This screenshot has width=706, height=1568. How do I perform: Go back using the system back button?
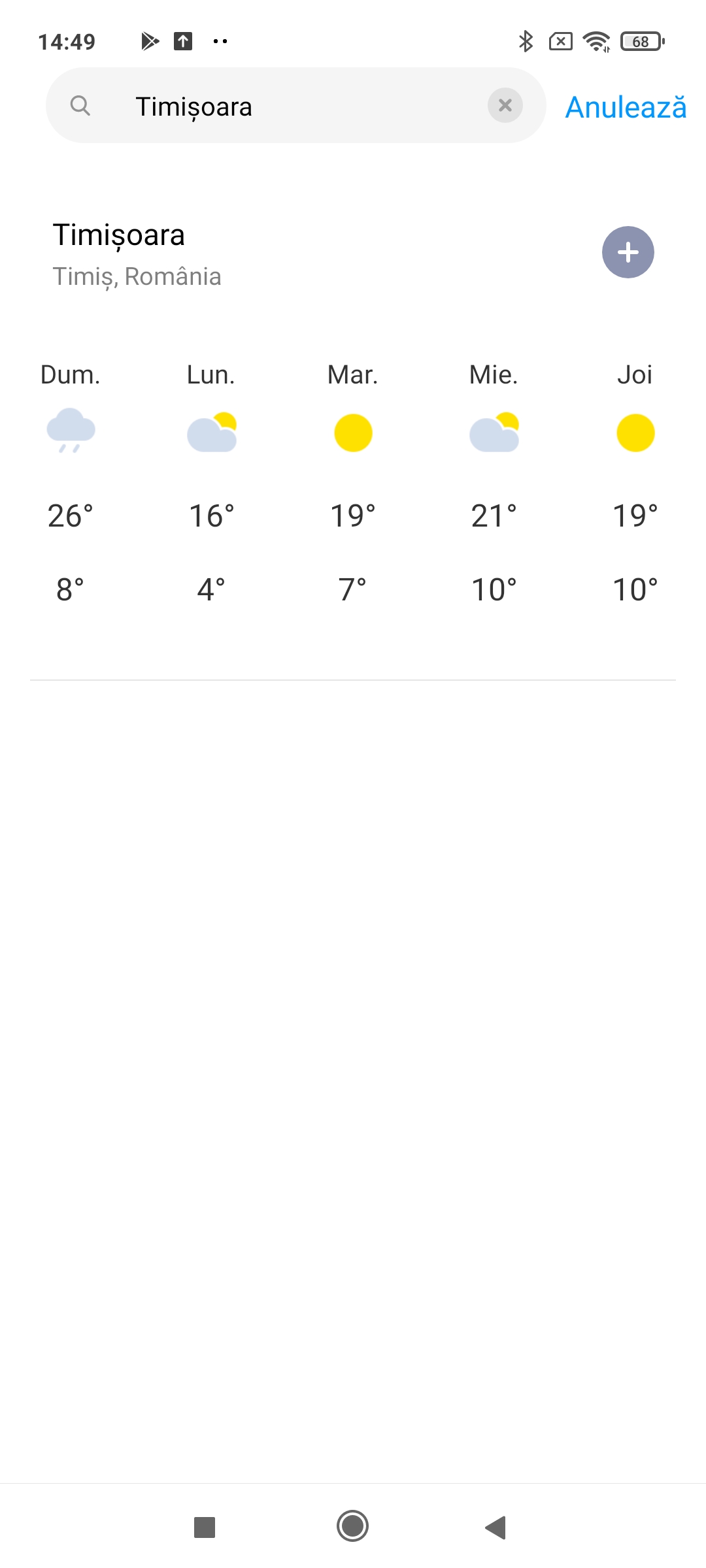click(496, 1527)
